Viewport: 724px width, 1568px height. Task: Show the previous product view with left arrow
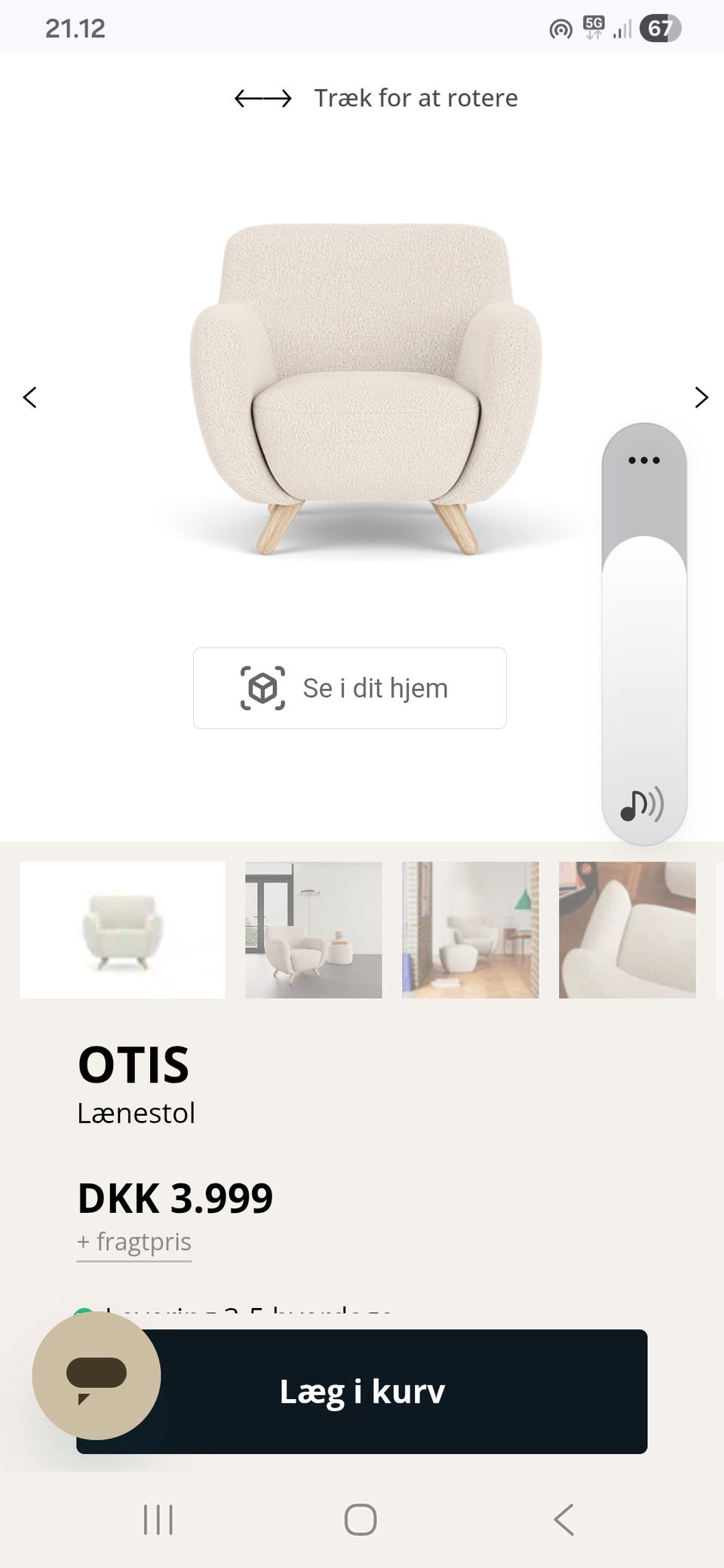tap(30, 397)
